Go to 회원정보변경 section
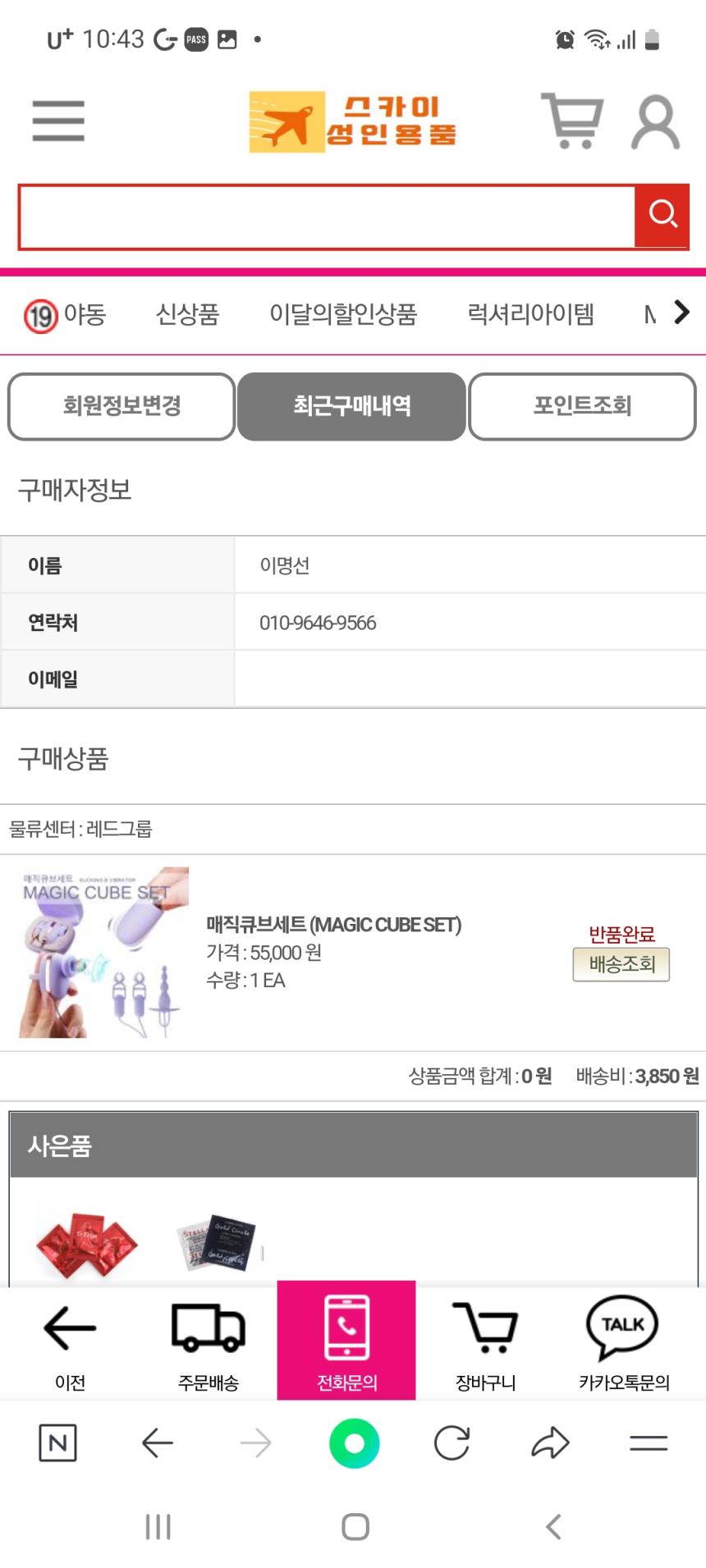The width and height of the screenshot is (706, 1568). click(121, 406)
